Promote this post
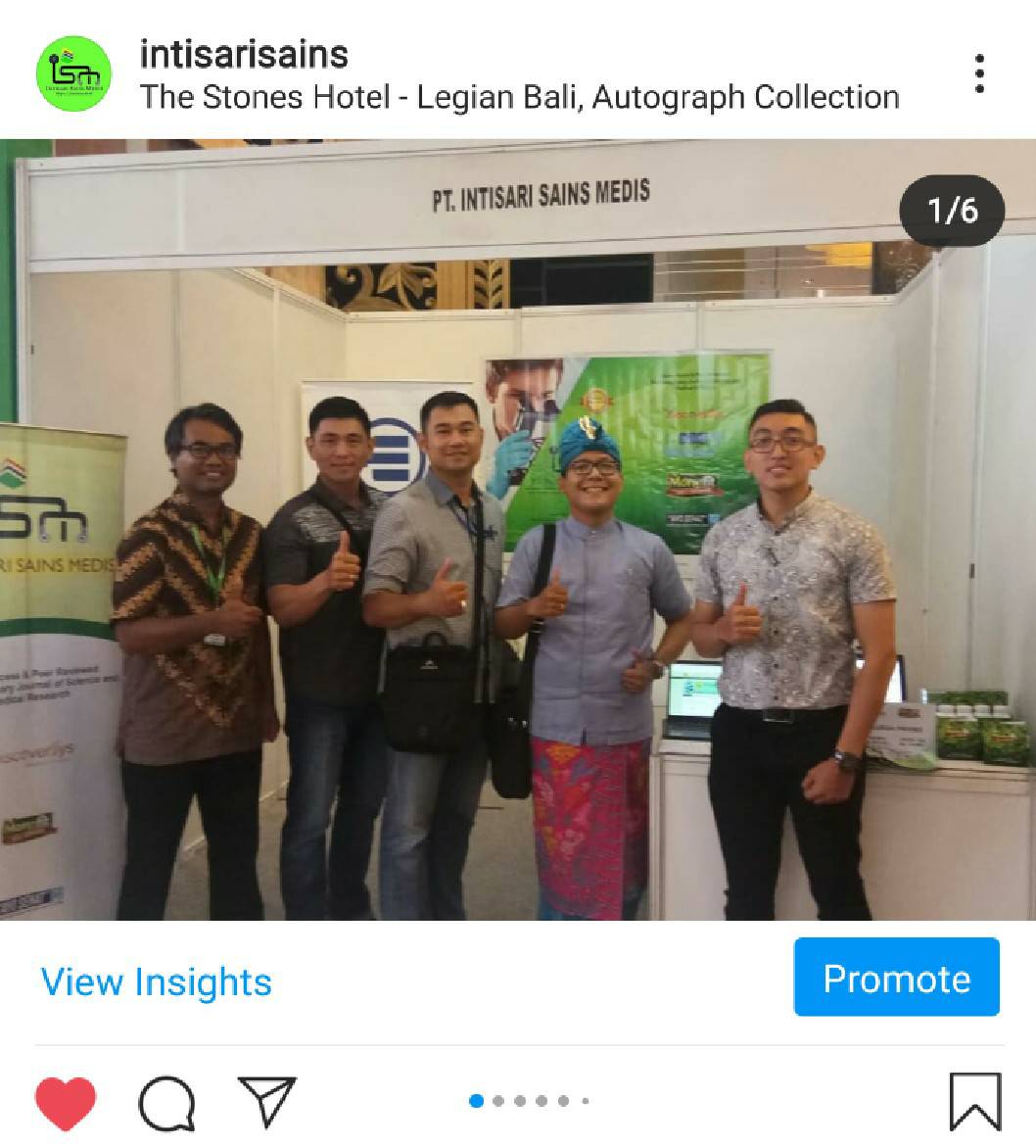The height and width of the screenshot is (1148, 1036). coord(896,978)
